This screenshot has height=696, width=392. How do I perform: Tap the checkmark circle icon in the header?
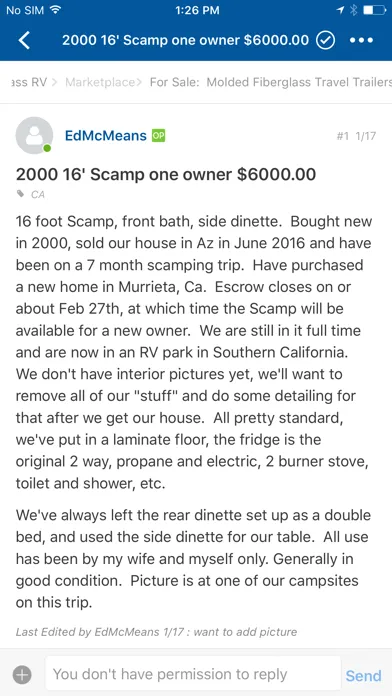325,40
